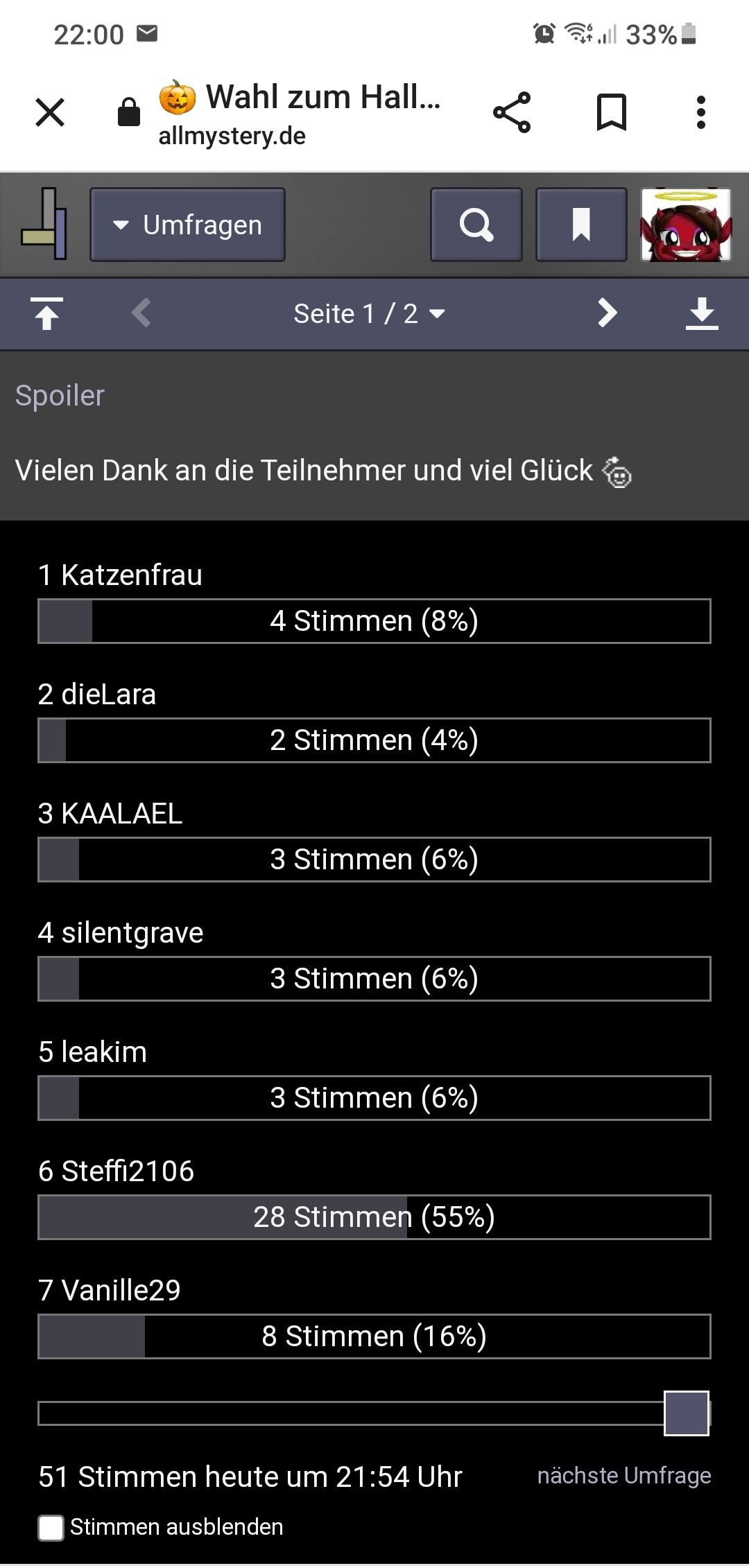Open the Seite 1 / 2 page selector

coord(369,314)
